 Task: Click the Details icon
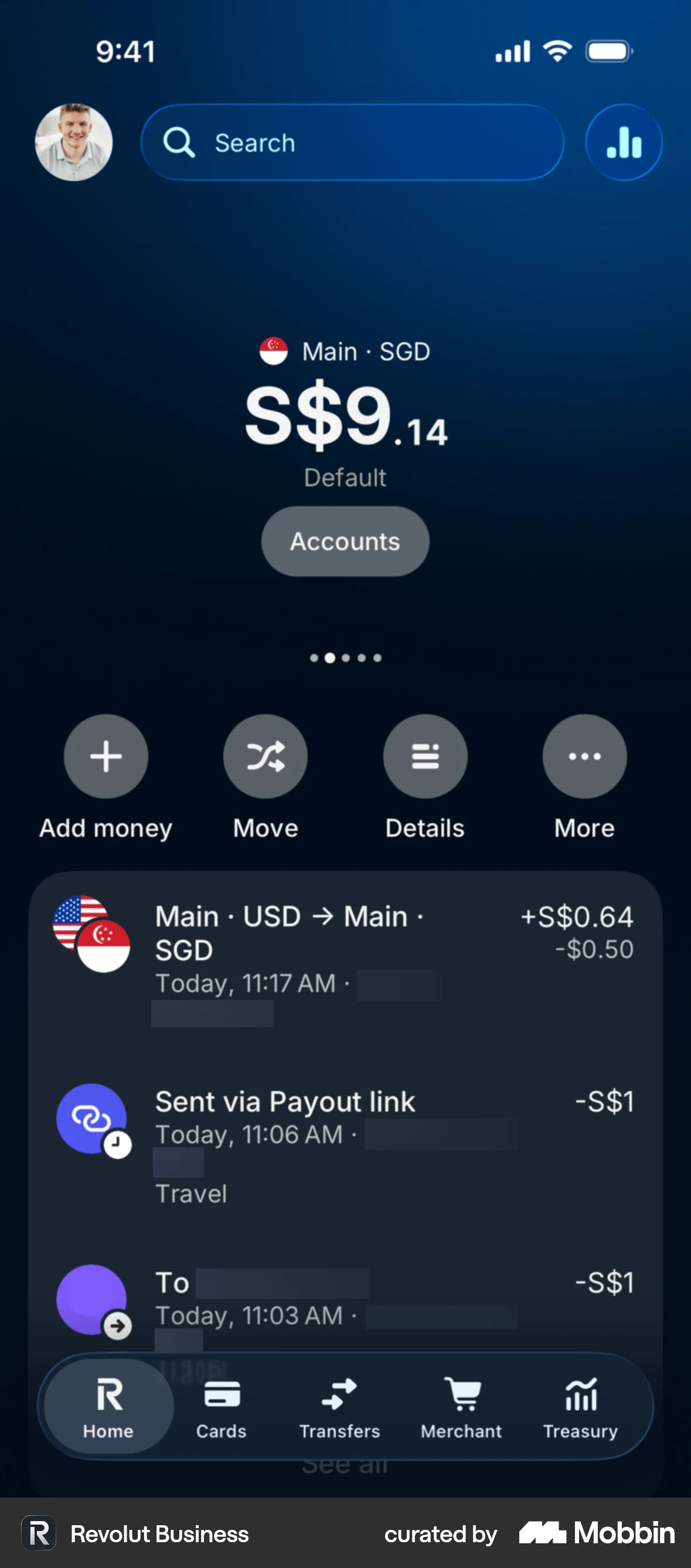coord(425,756)
